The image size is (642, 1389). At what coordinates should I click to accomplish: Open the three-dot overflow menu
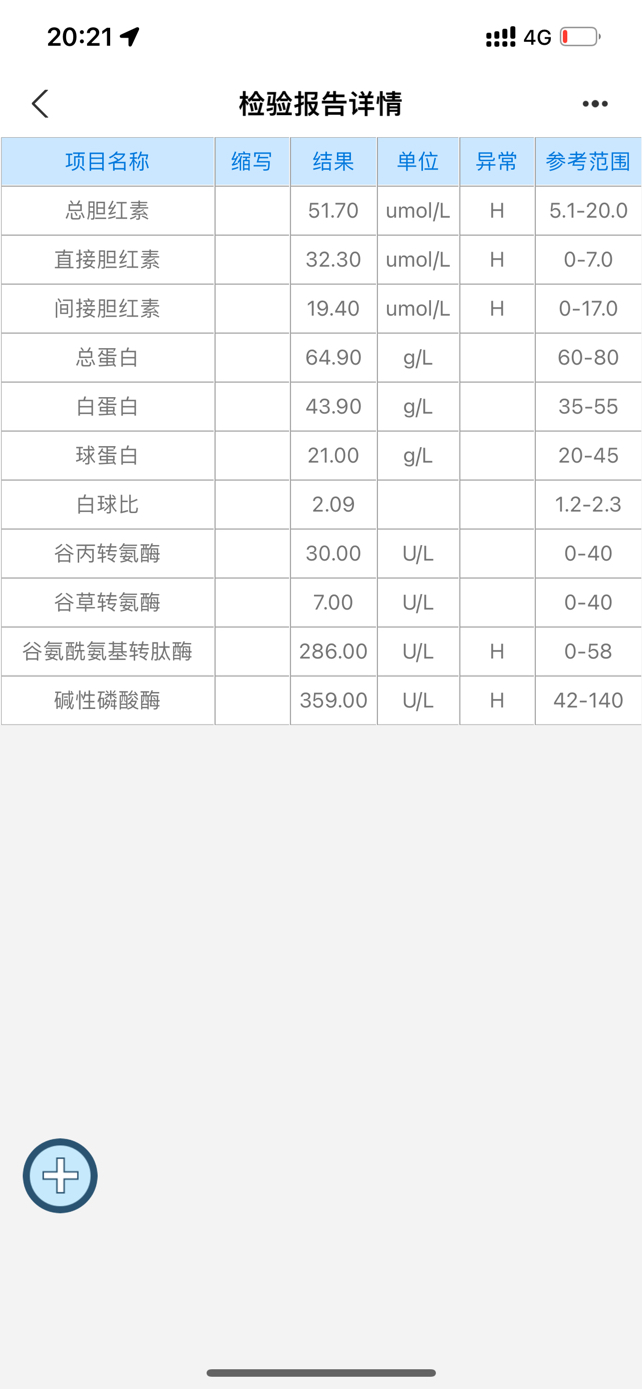595,104
